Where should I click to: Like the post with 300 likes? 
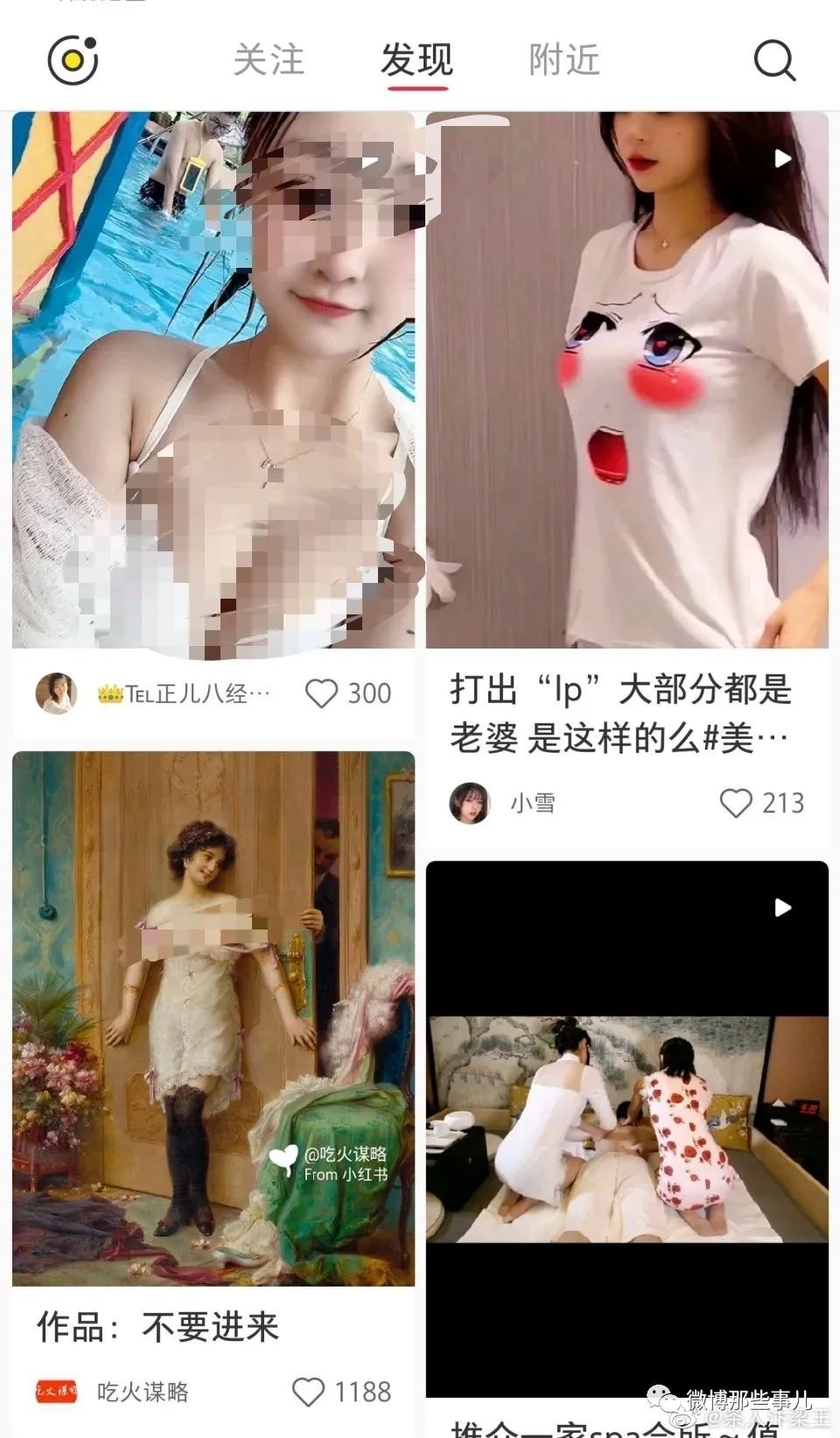[x=321, y=694]
